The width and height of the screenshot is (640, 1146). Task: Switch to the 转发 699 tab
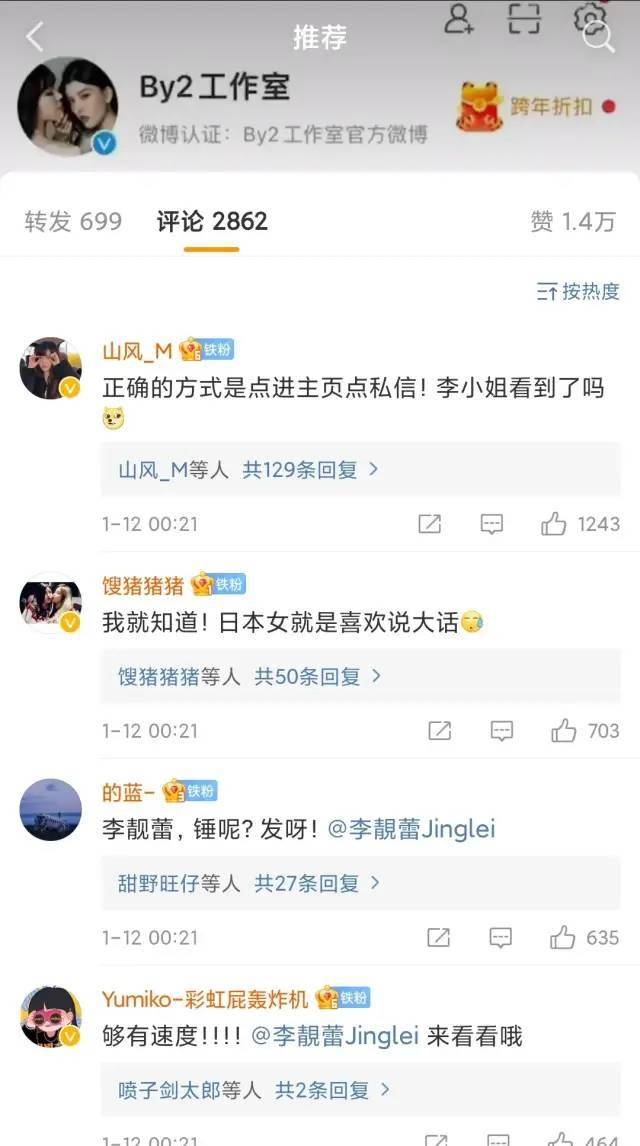pos(73,221)
